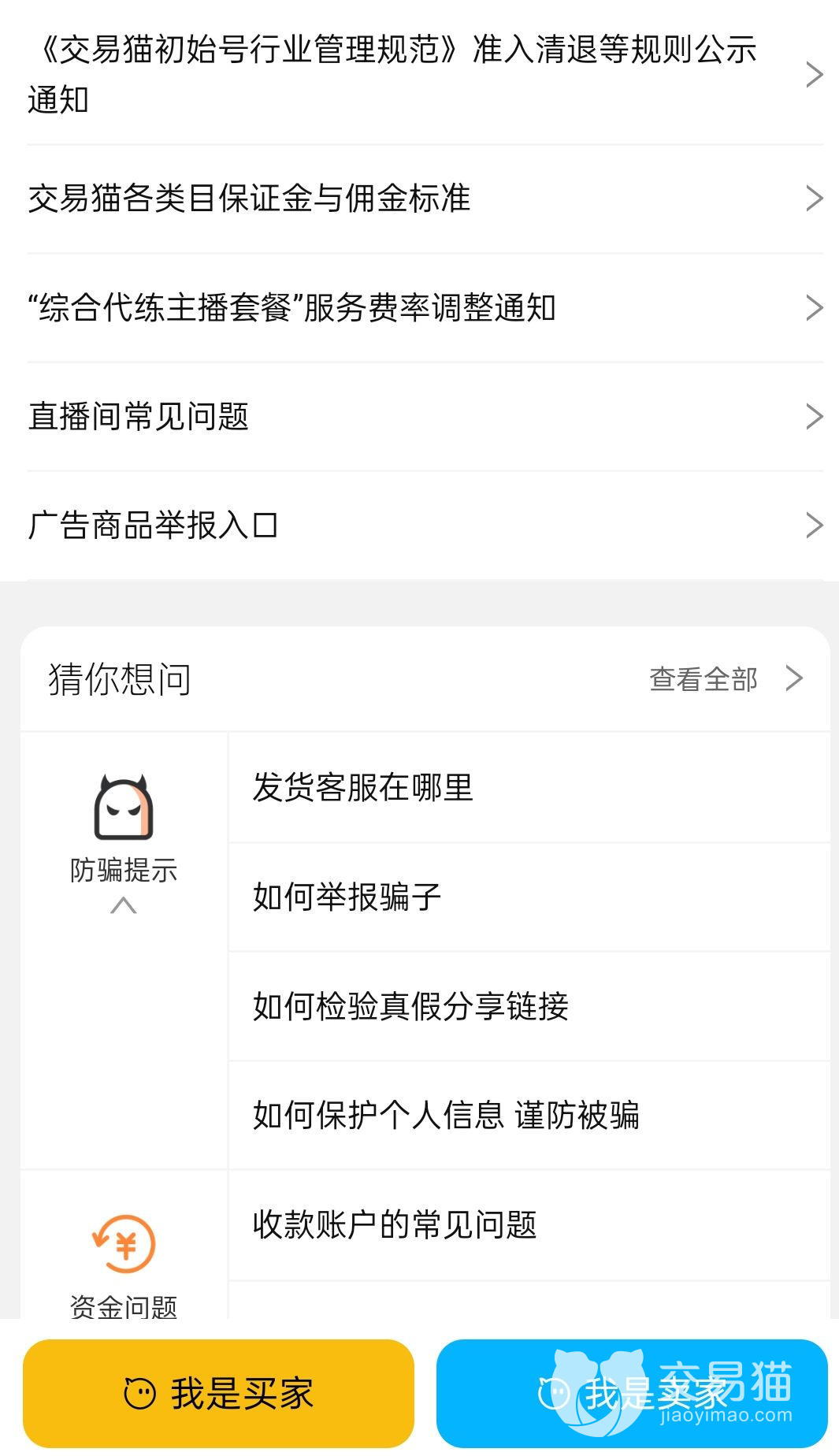Choose the 我是买家 button
The height and width of the screenshot is (1456, 839).
(x=218, y=1393)
